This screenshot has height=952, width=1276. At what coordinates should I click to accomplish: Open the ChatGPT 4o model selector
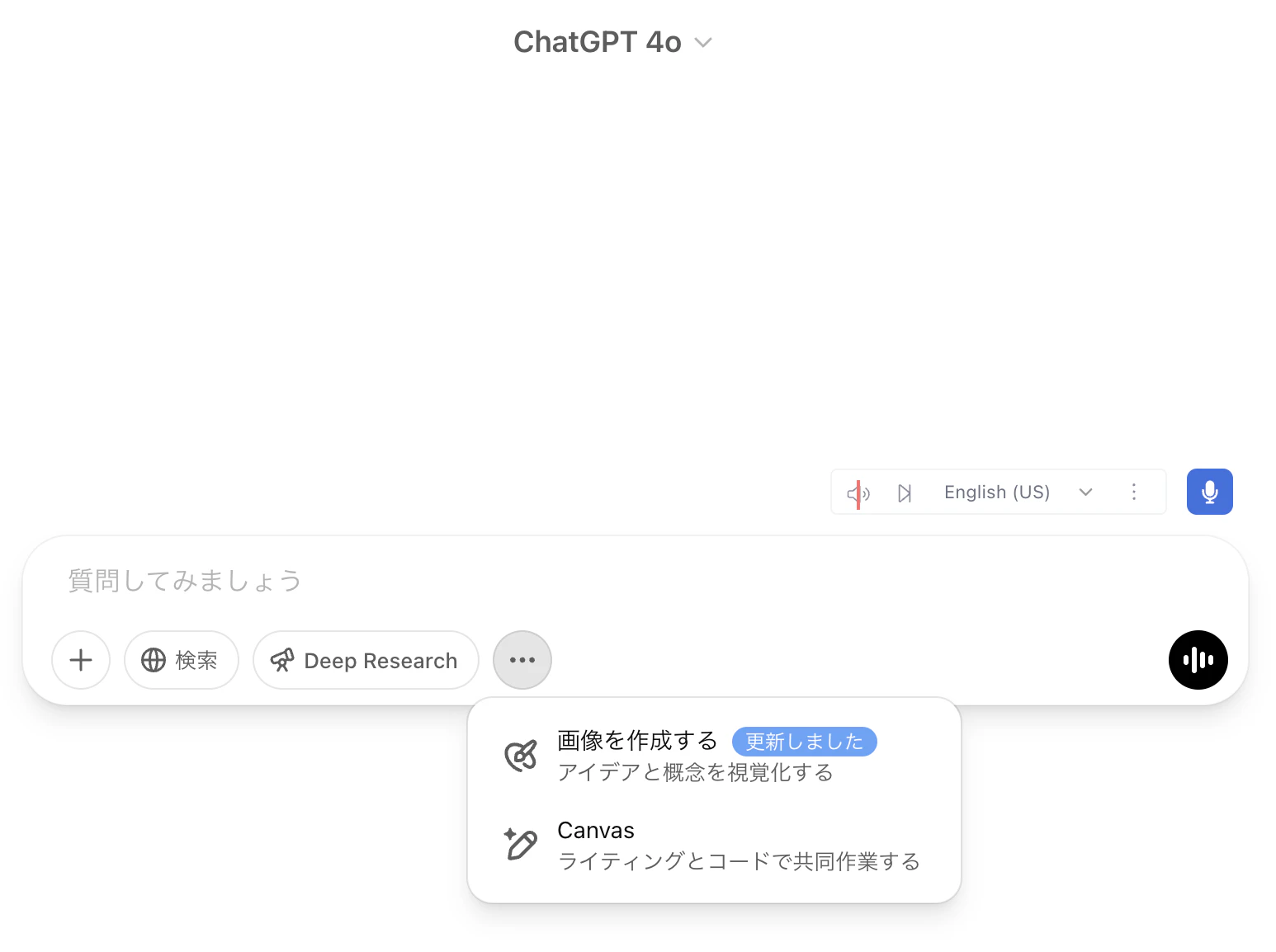coord(612,42)
